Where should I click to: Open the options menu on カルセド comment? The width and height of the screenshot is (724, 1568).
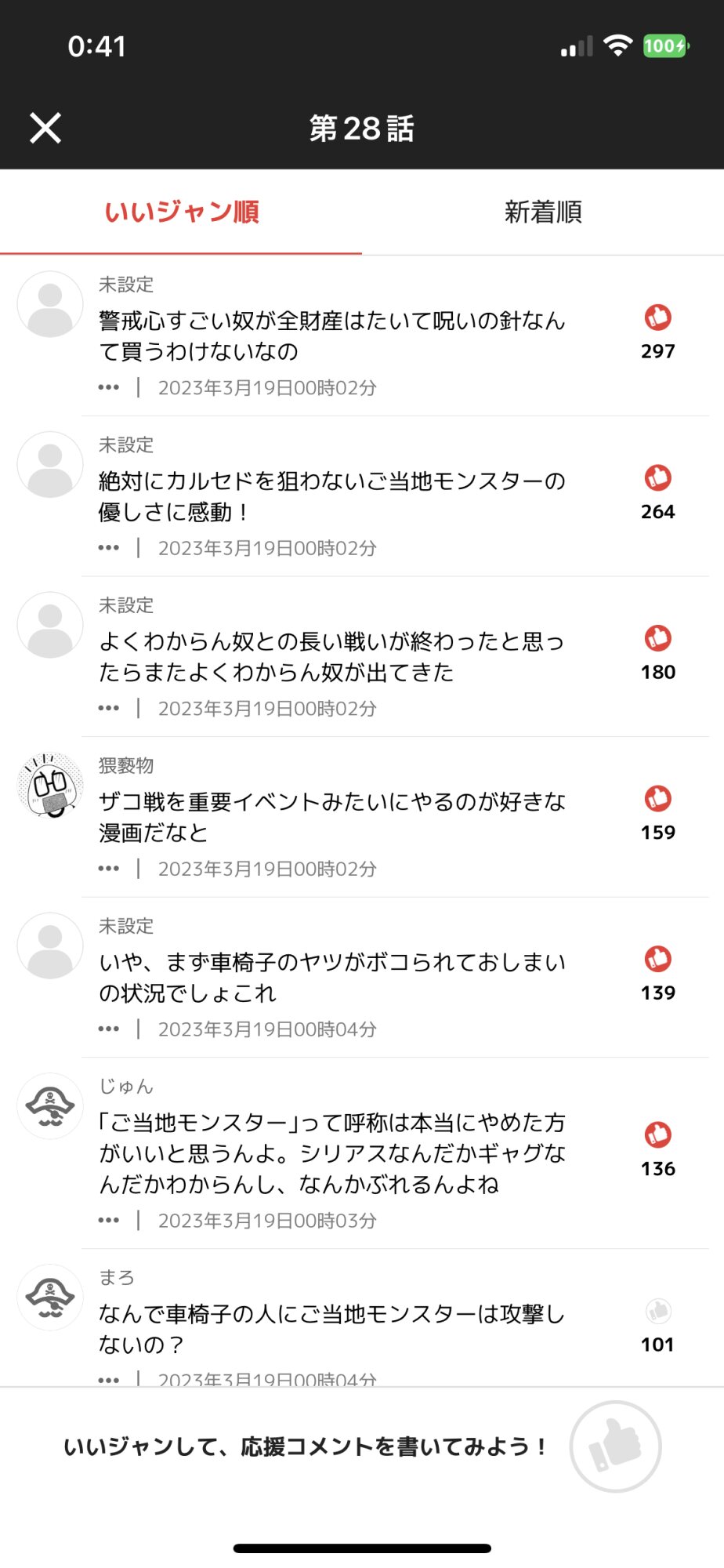[109, 548]
